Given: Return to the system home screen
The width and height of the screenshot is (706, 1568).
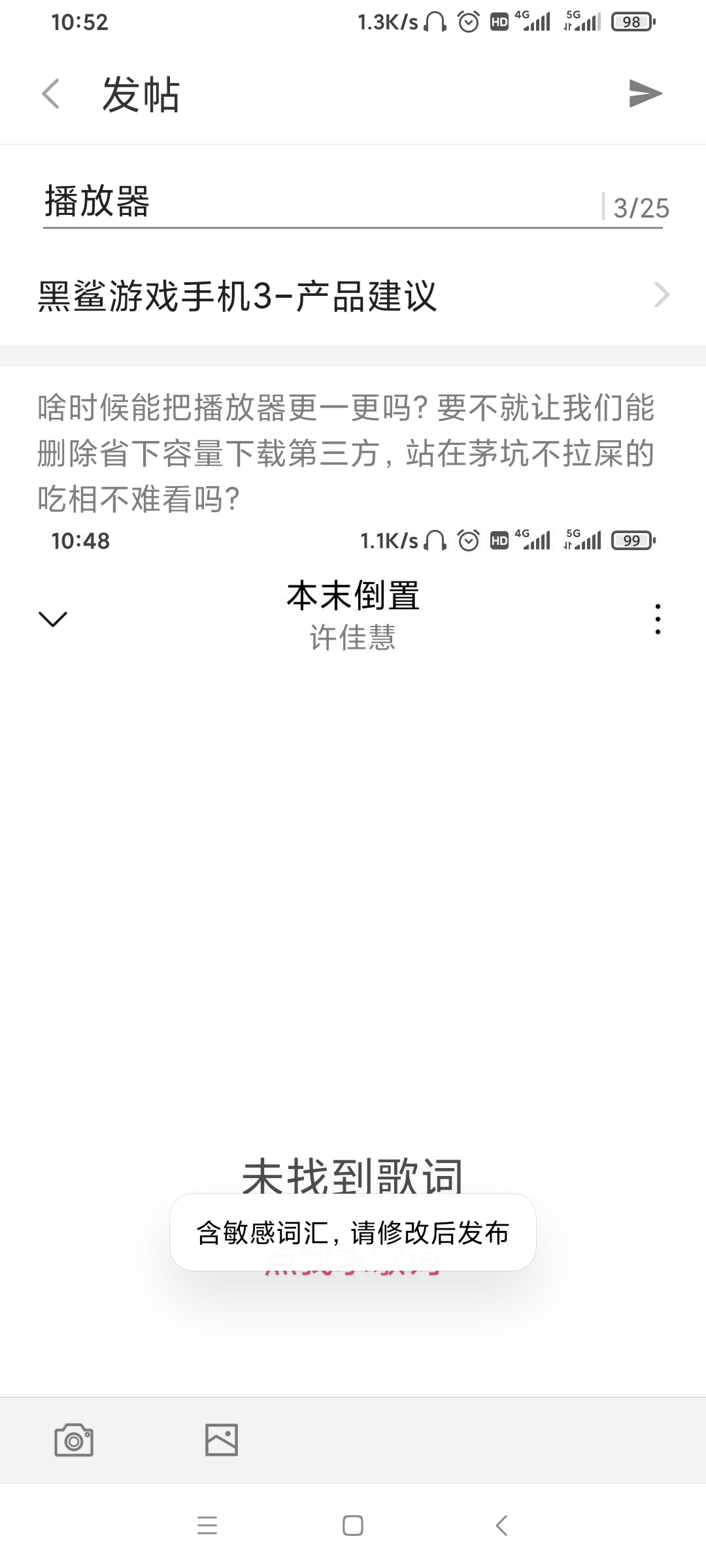Looking at the screenshot, I should coord(353,1526).
